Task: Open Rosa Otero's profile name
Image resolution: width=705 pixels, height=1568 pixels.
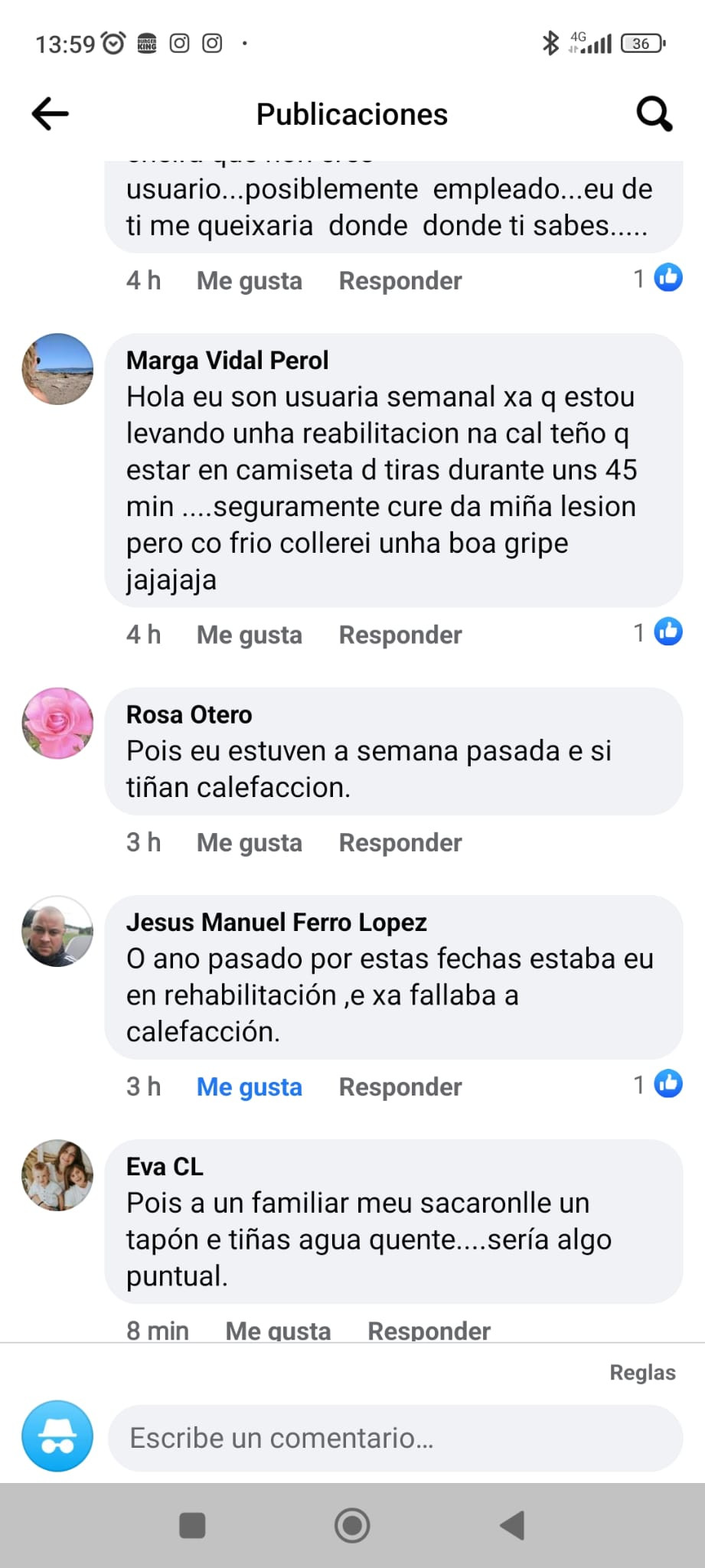Action: (x=189, y=714)
